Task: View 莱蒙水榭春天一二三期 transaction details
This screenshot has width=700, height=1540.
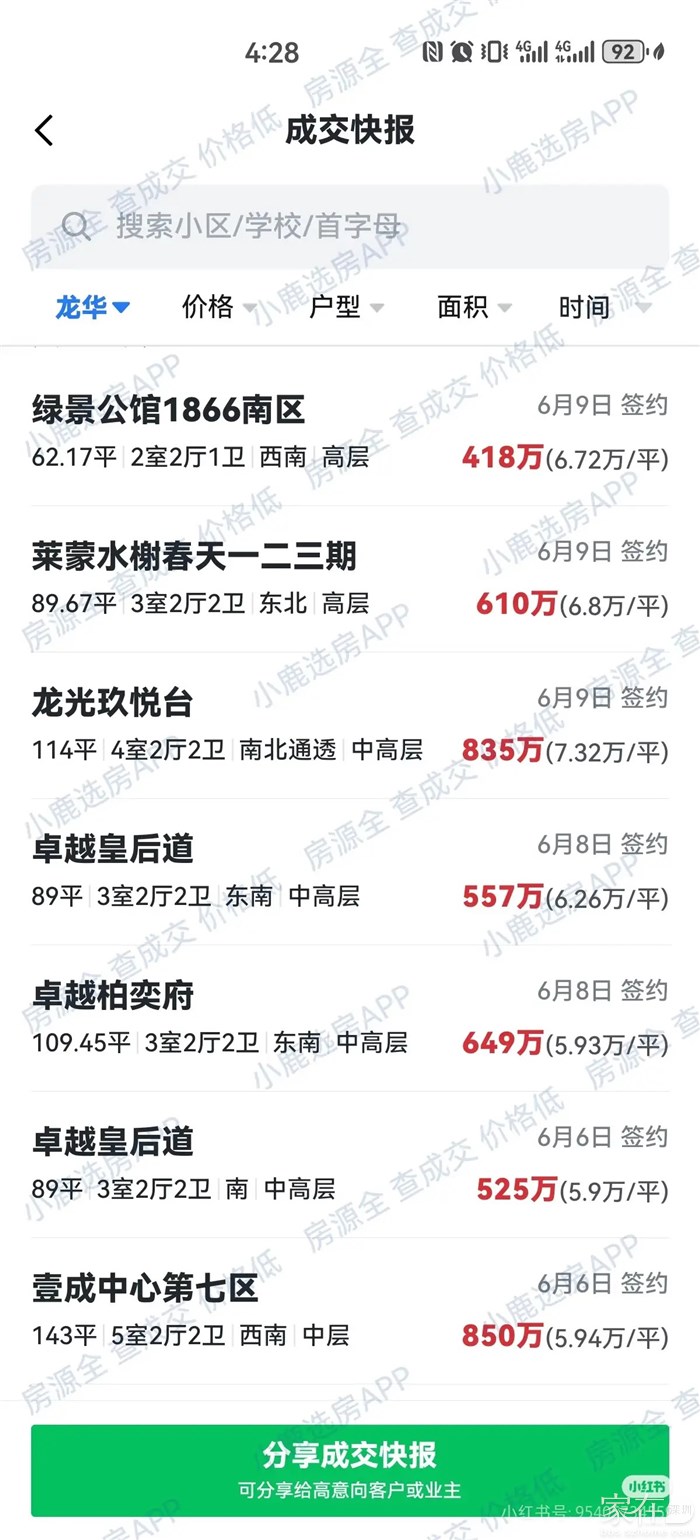Action: [x=350, y=578]
